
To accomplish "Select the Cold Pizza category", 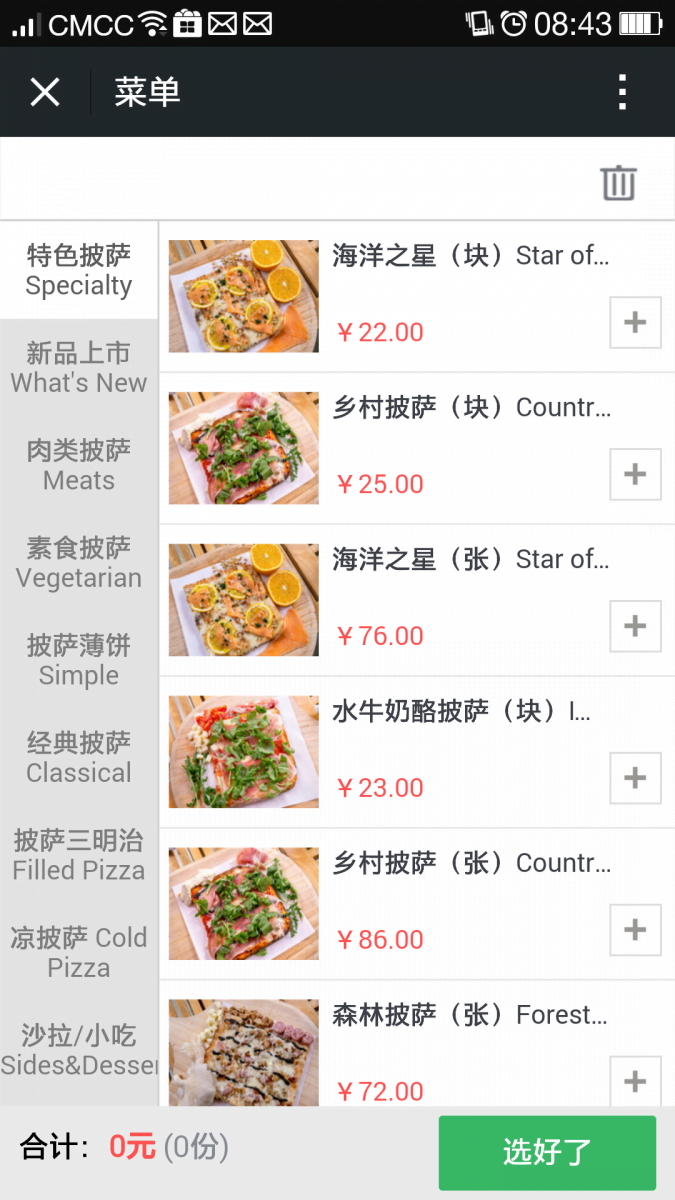I will pos(79,952).
